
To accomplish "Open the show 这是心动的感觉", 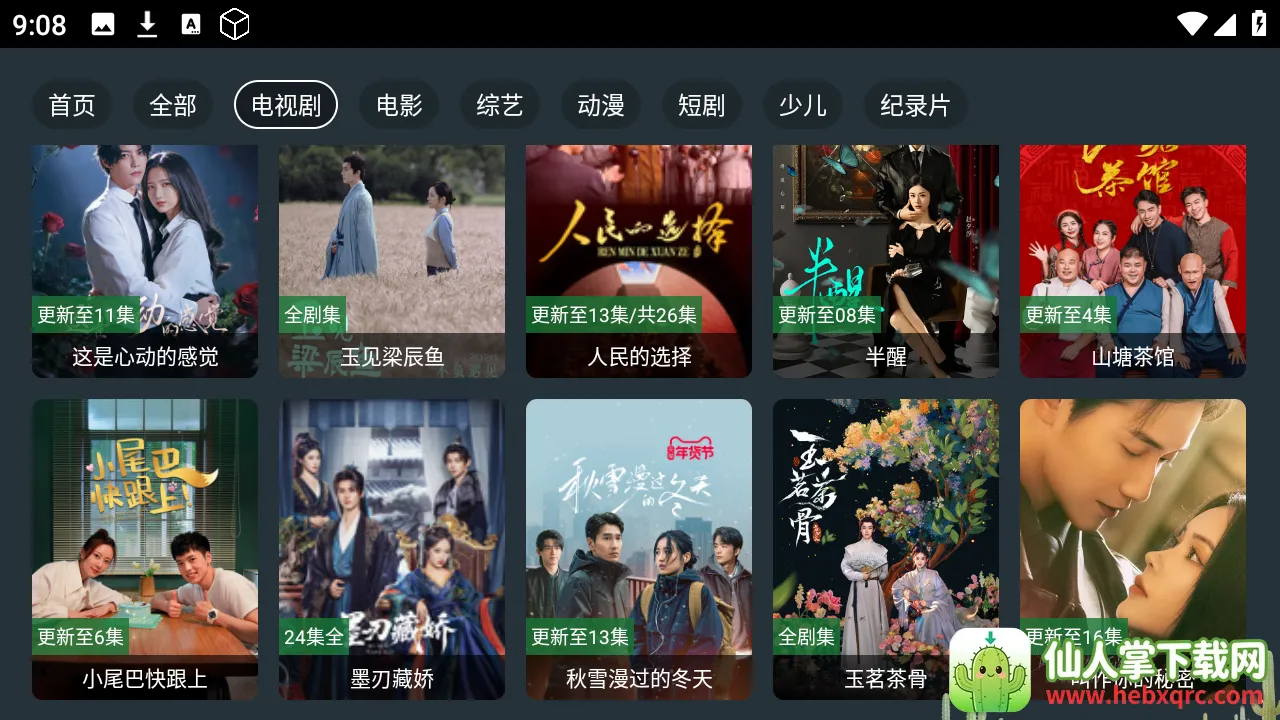I will [145, 261].
